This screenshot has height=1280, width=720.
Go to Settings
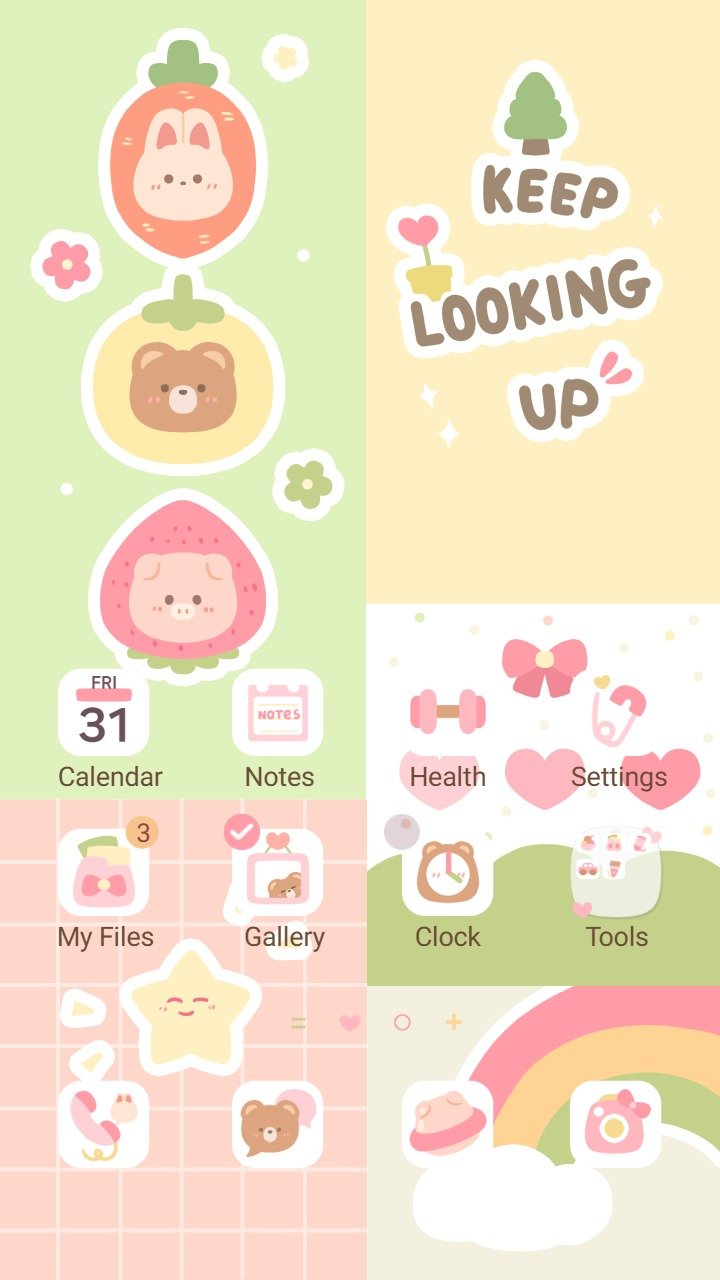click(617, 714)
